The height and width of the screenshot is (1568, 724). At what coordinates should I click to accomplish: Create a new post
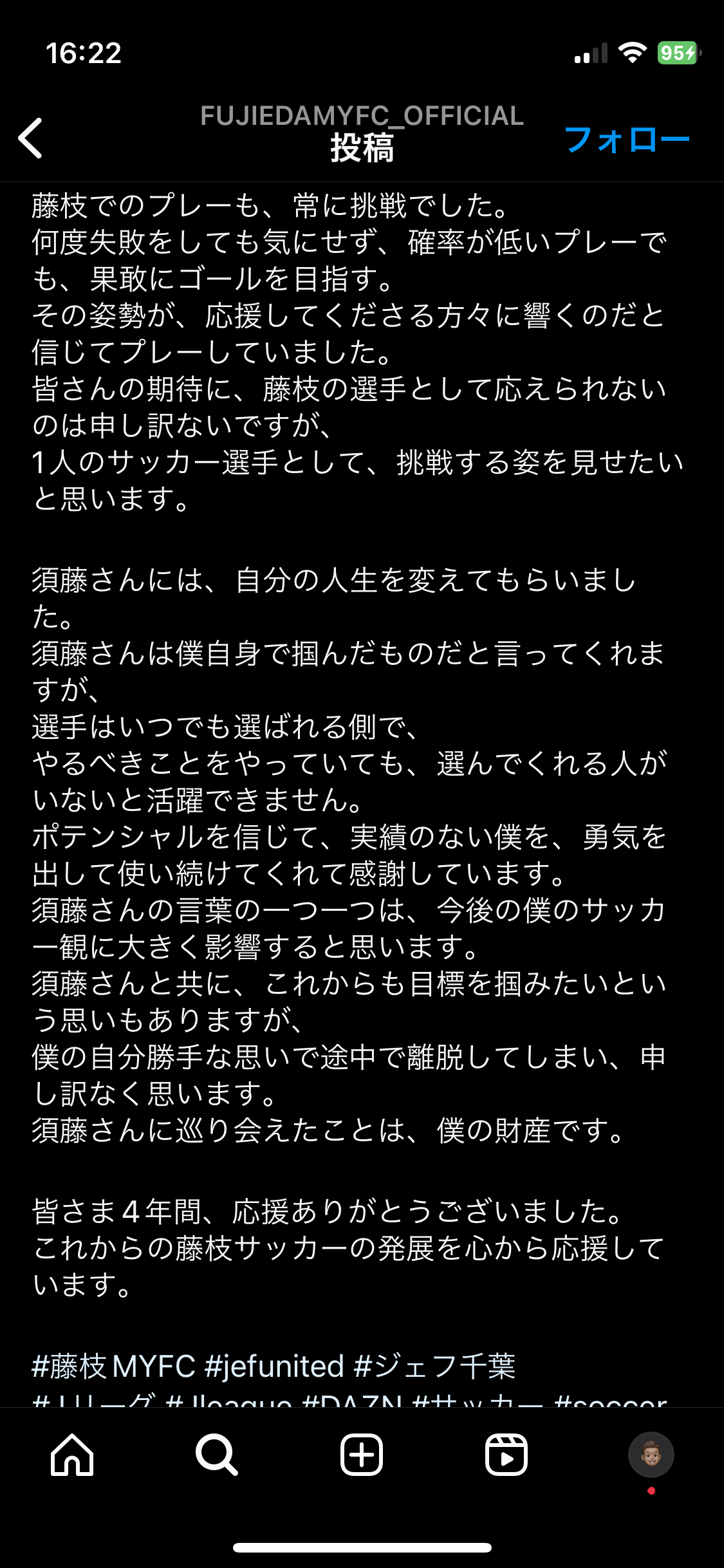coord(362,1455)
